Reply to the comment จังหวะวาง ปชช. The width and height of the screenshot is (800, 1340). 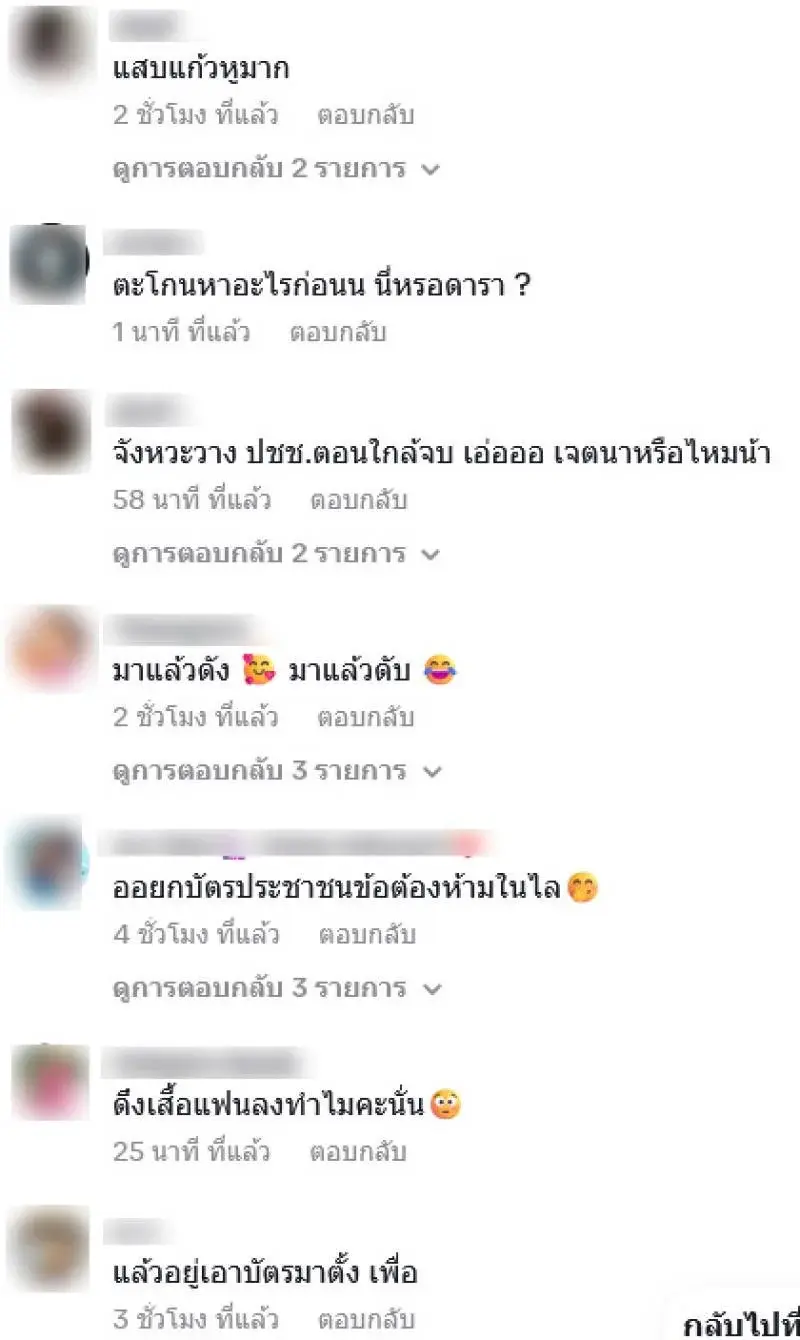click(x=358, y=500)
